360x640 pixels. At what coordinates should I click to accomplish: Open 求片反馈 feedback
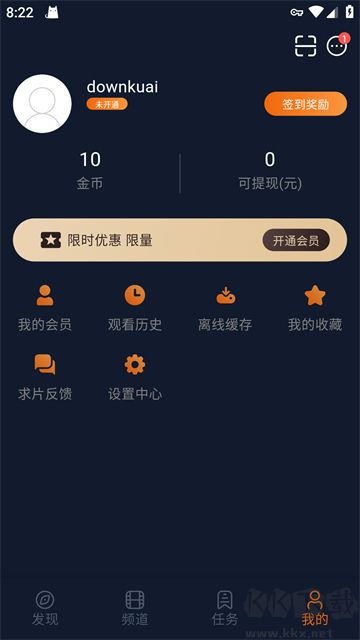[45, 378]
